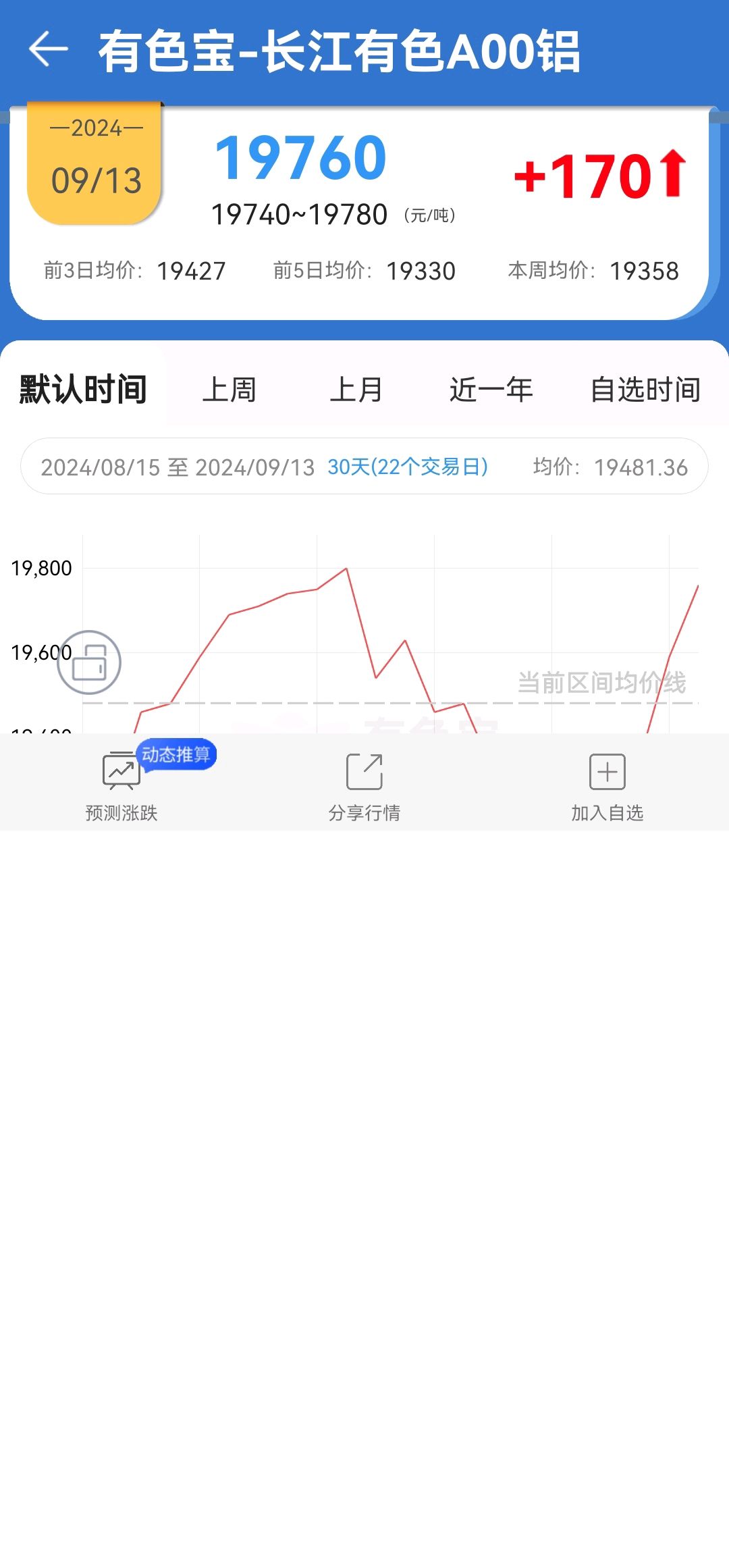Tap the chart rotate-to-landscape icon
The width and height of the screenshot is (729, 1568).
(x=89, y=662)
